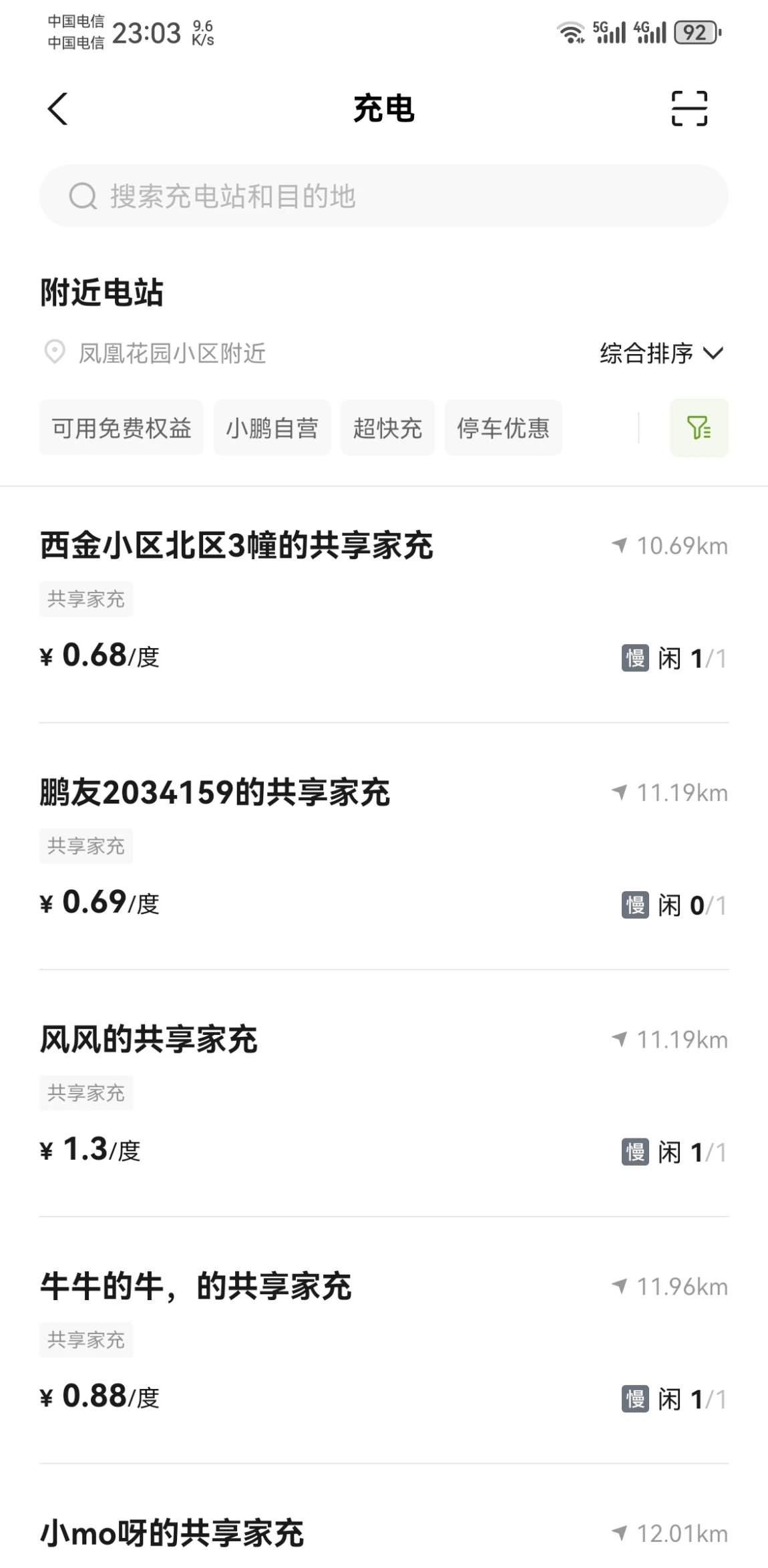Open 西金小区北区3幢的共享家充 station

[236, 545]
